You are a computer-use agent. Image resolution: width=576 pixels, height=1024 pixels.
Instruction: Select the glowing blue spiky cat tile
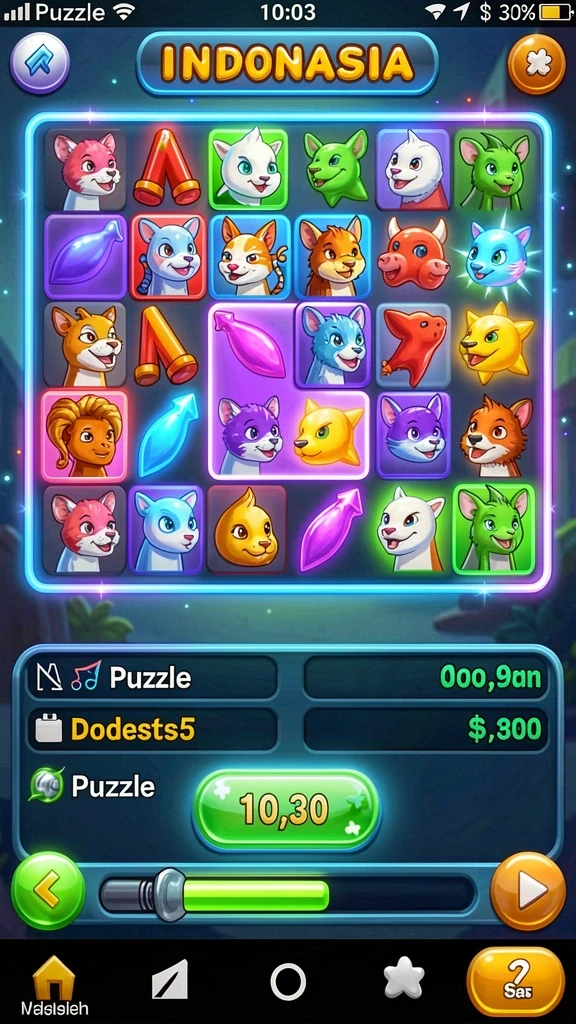coord(497,255)
